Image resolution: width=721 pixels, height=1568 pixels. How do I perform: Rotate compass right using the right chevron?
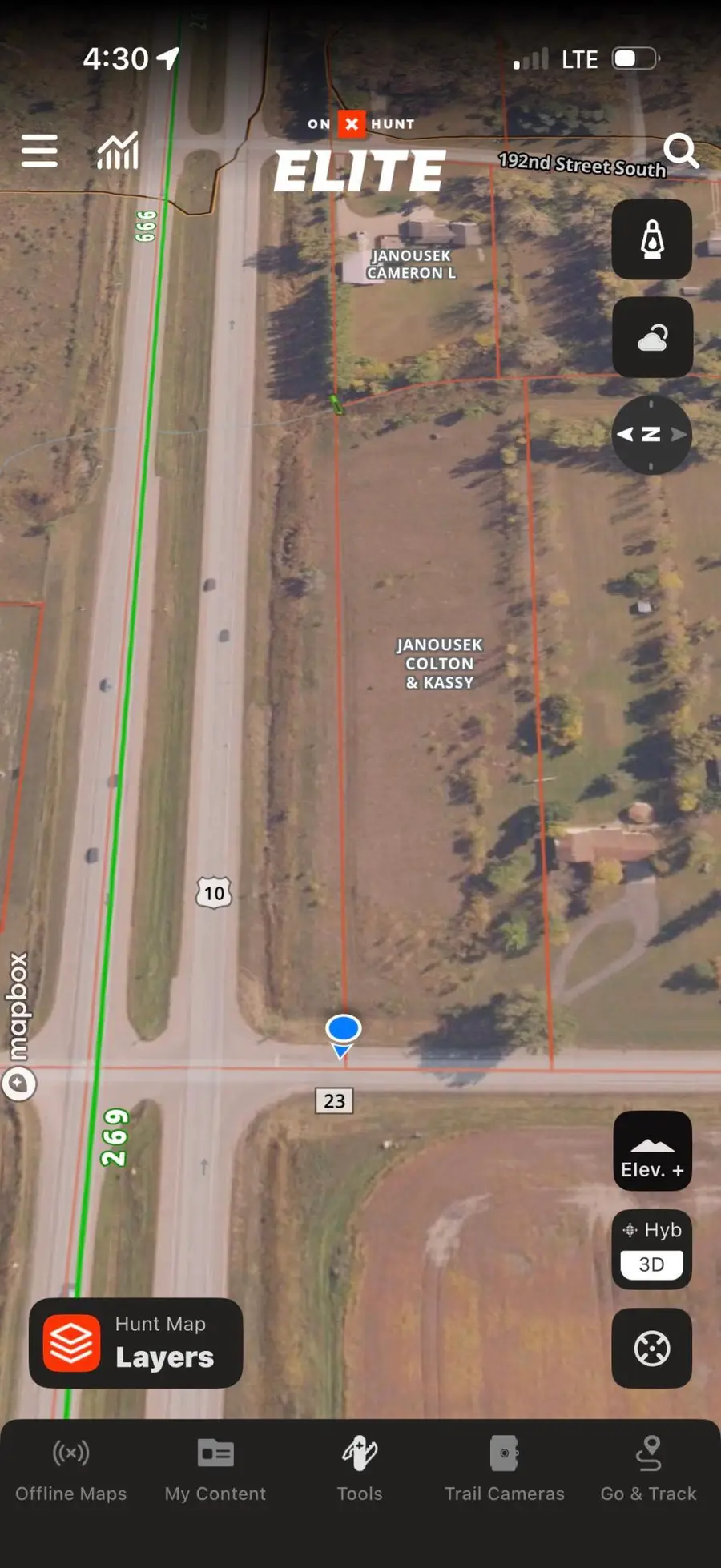[x=679, y=435]
